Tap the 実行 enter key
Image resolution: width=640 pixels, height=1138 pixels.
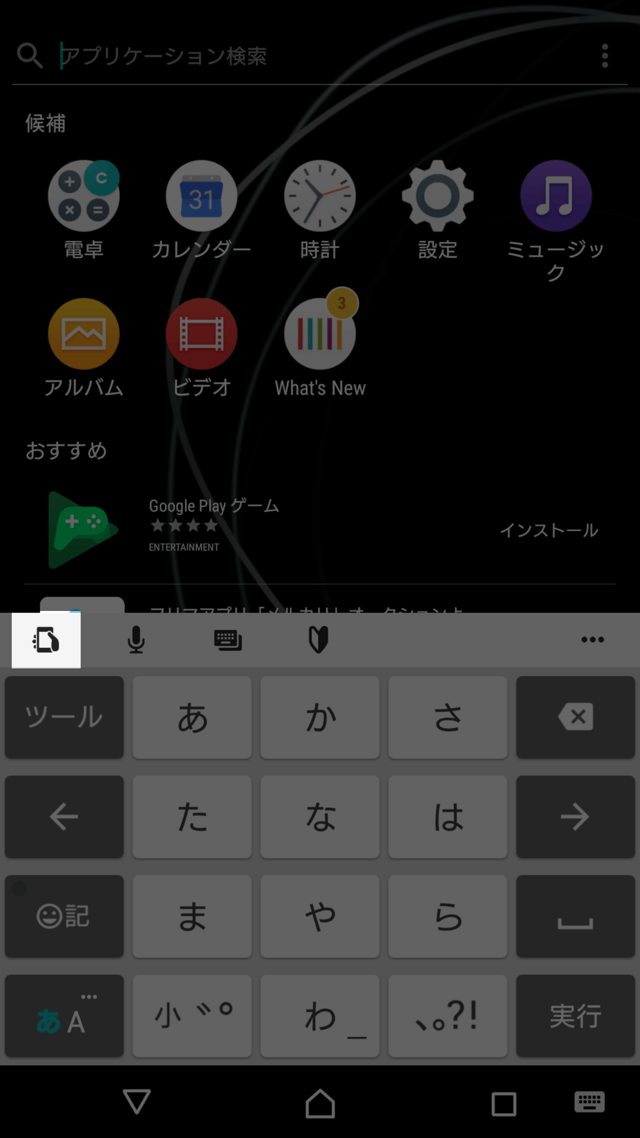click(x=575, y=1016)
